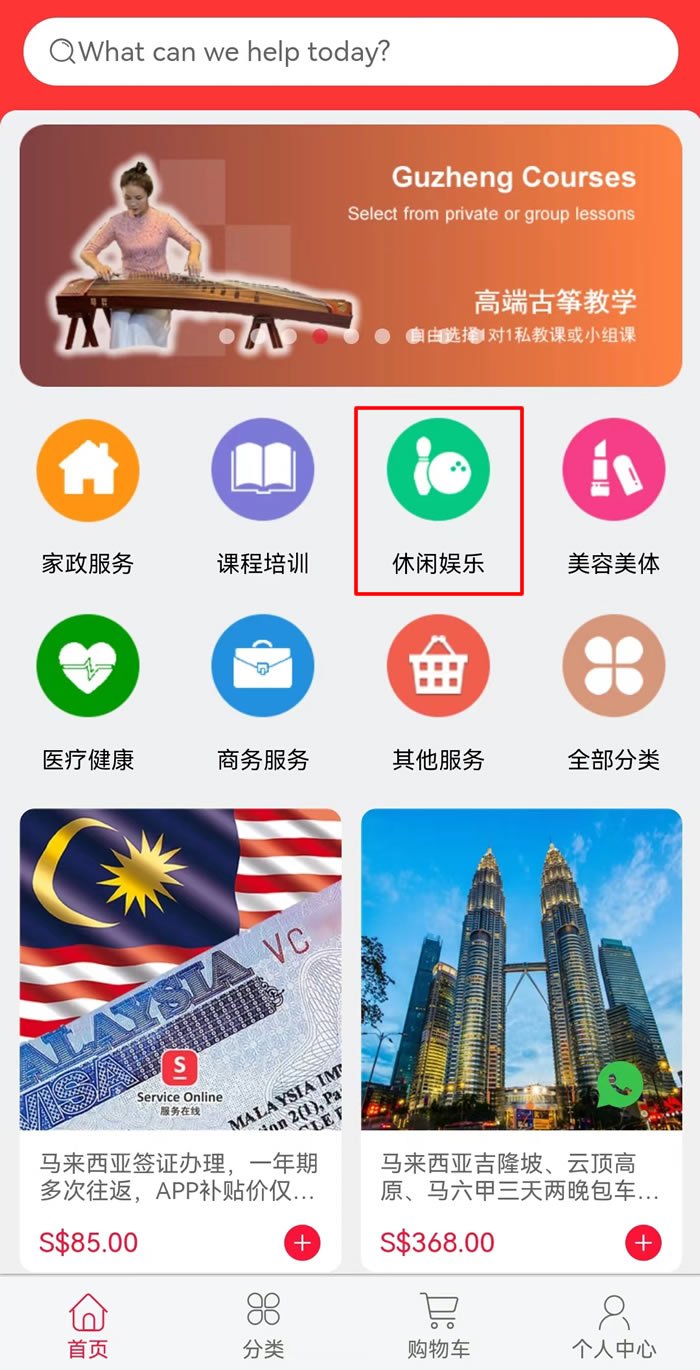700x1370 pixels.
Task: Switch to the 分类 tab
Action: (263, 1325)
